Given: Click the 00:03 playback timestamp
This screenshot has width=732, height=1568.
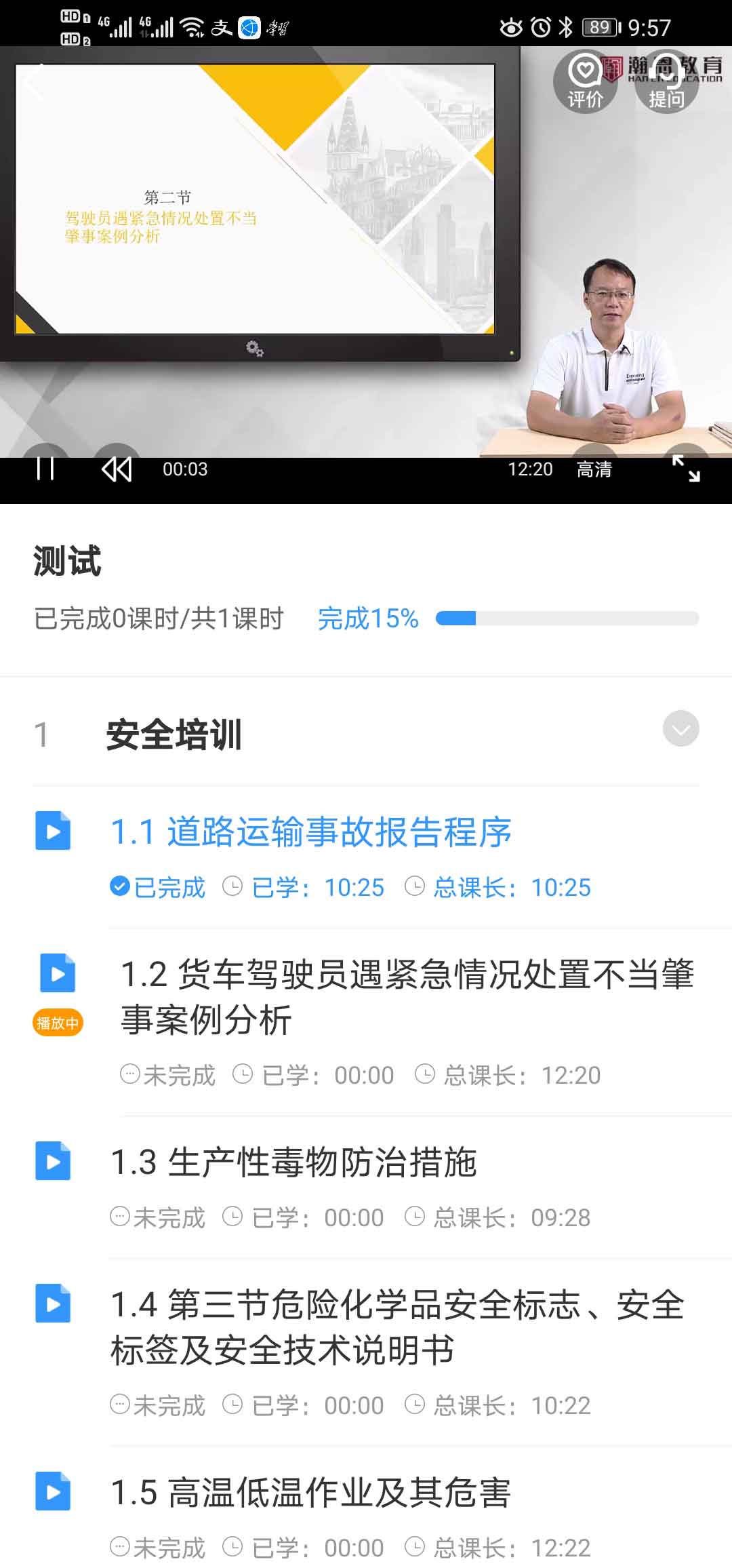Looking at the screenshot, I should pyautogui.click(x=184, y=469).
